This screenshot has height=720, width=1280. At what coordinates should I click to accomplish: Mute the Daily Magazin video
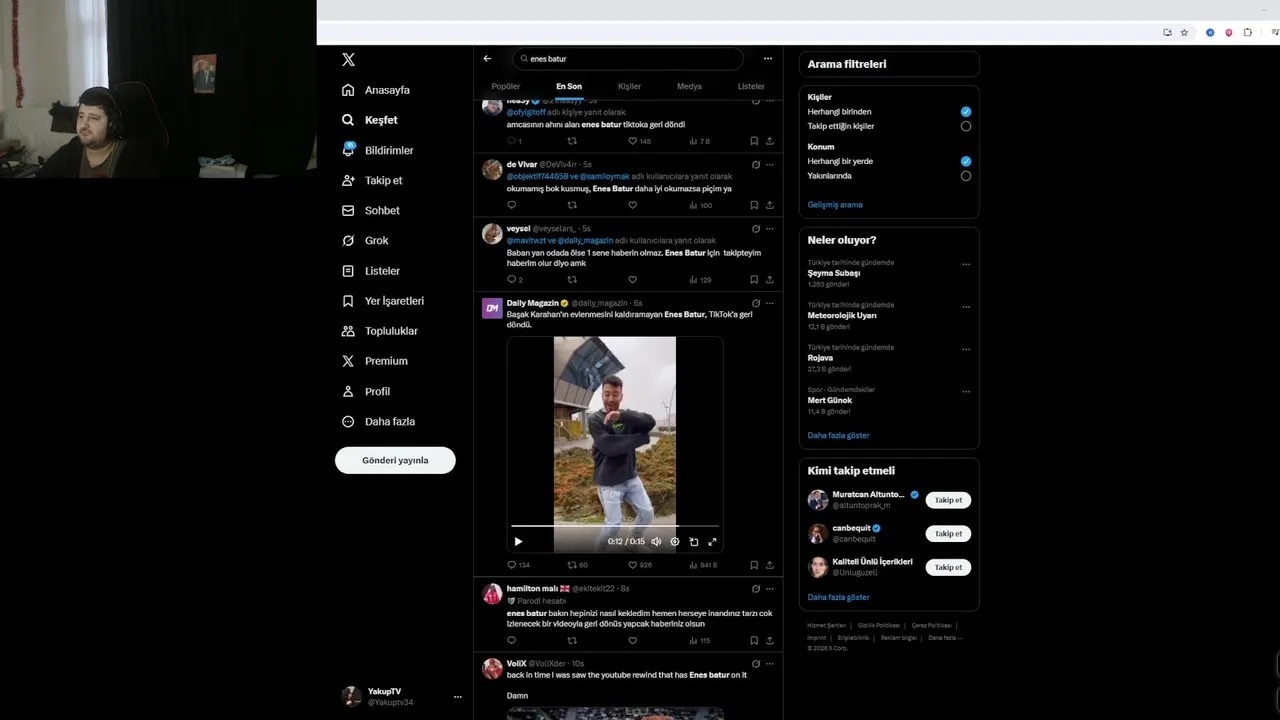[656, 542]
